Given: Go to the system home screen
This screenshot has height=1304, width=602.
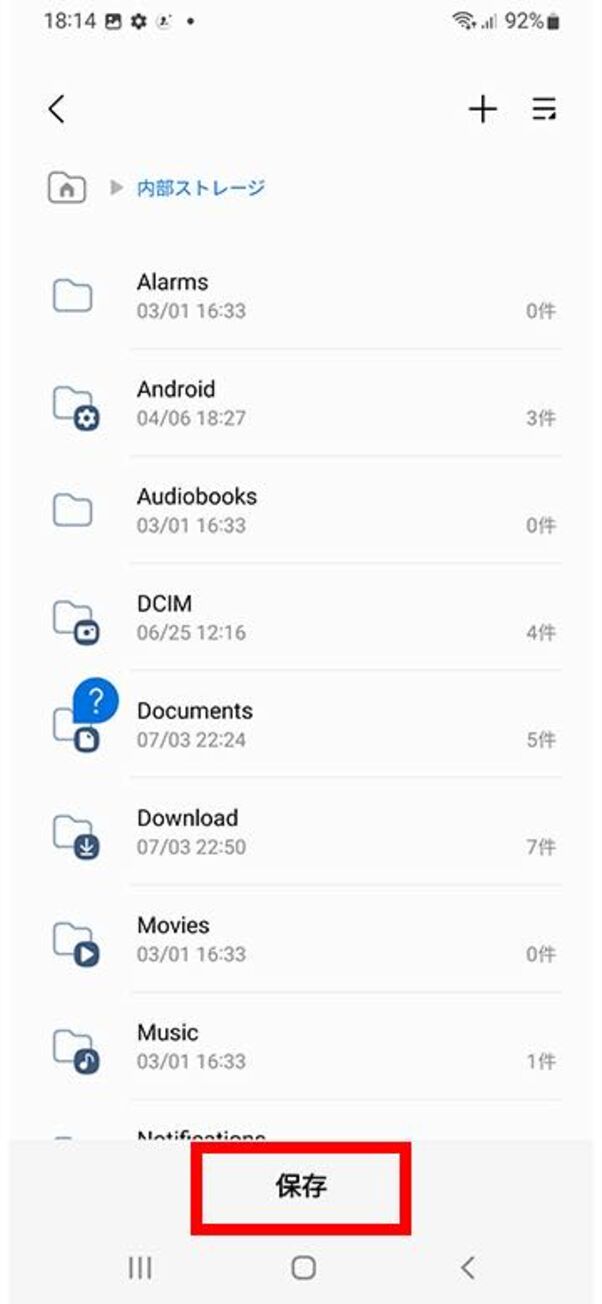Looking at the screenshot, I should coord(303,1268).
